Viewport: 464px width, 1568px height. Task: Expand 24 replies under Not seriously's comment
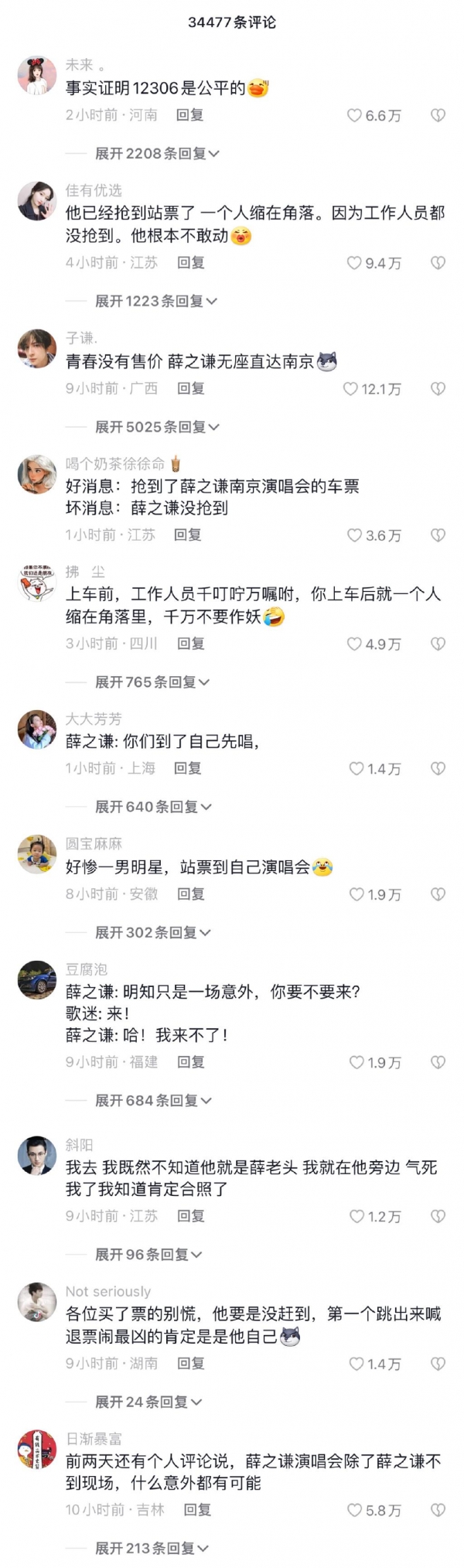point(148,1402)
